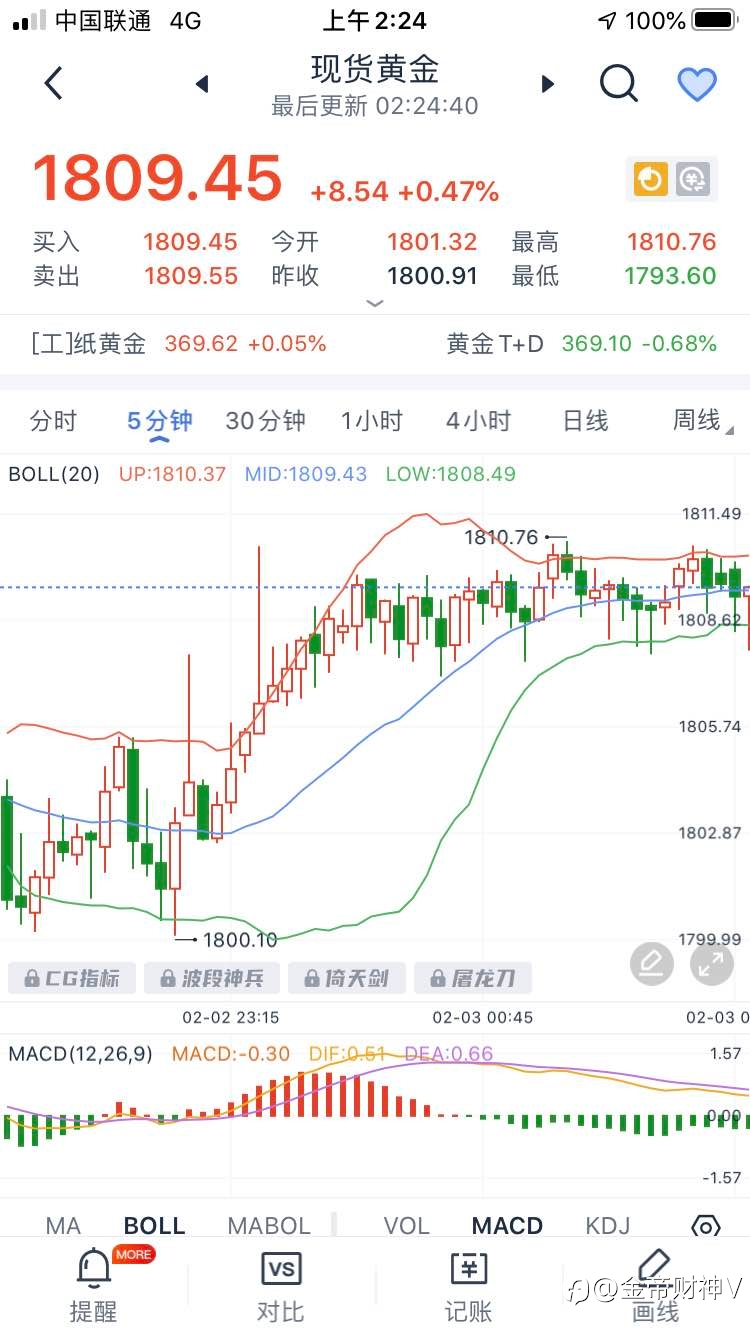Open the 对比 comparison tool
750x1334 pixels.
[x=281, y=1285]
